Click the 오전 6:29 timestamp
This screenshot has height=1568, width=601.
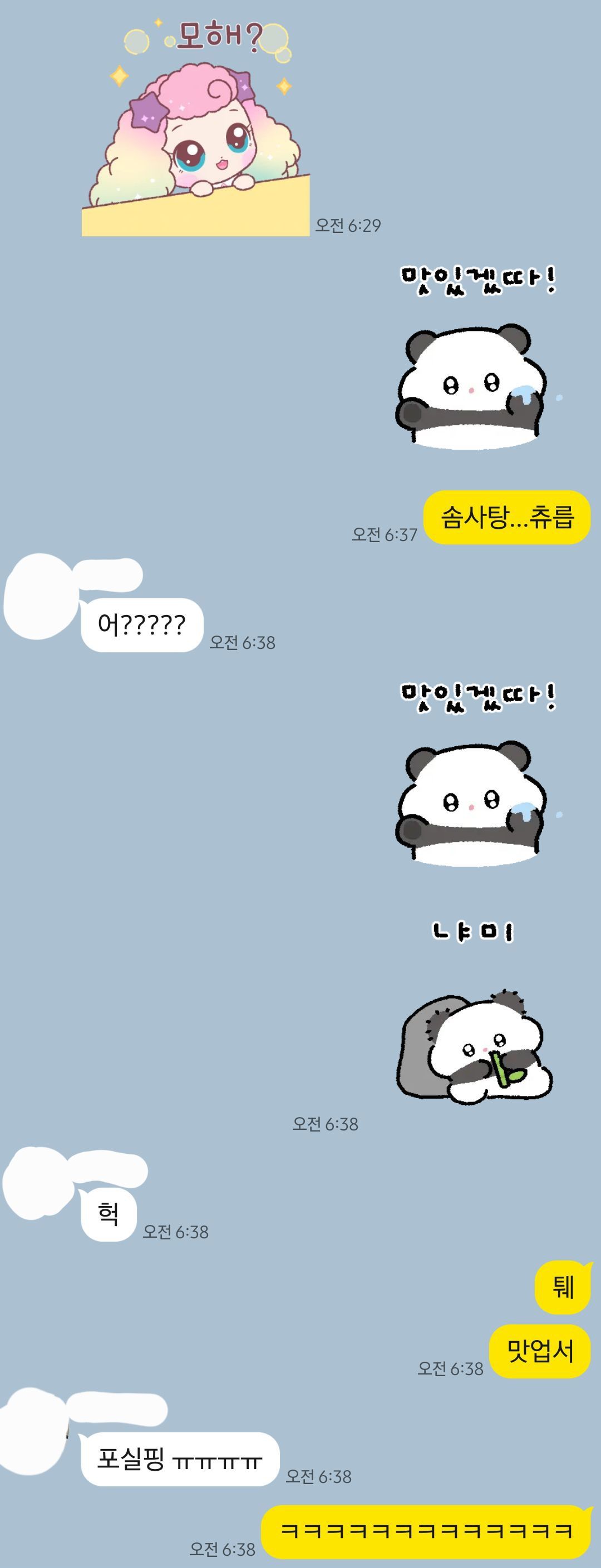(x=348, y=224)
